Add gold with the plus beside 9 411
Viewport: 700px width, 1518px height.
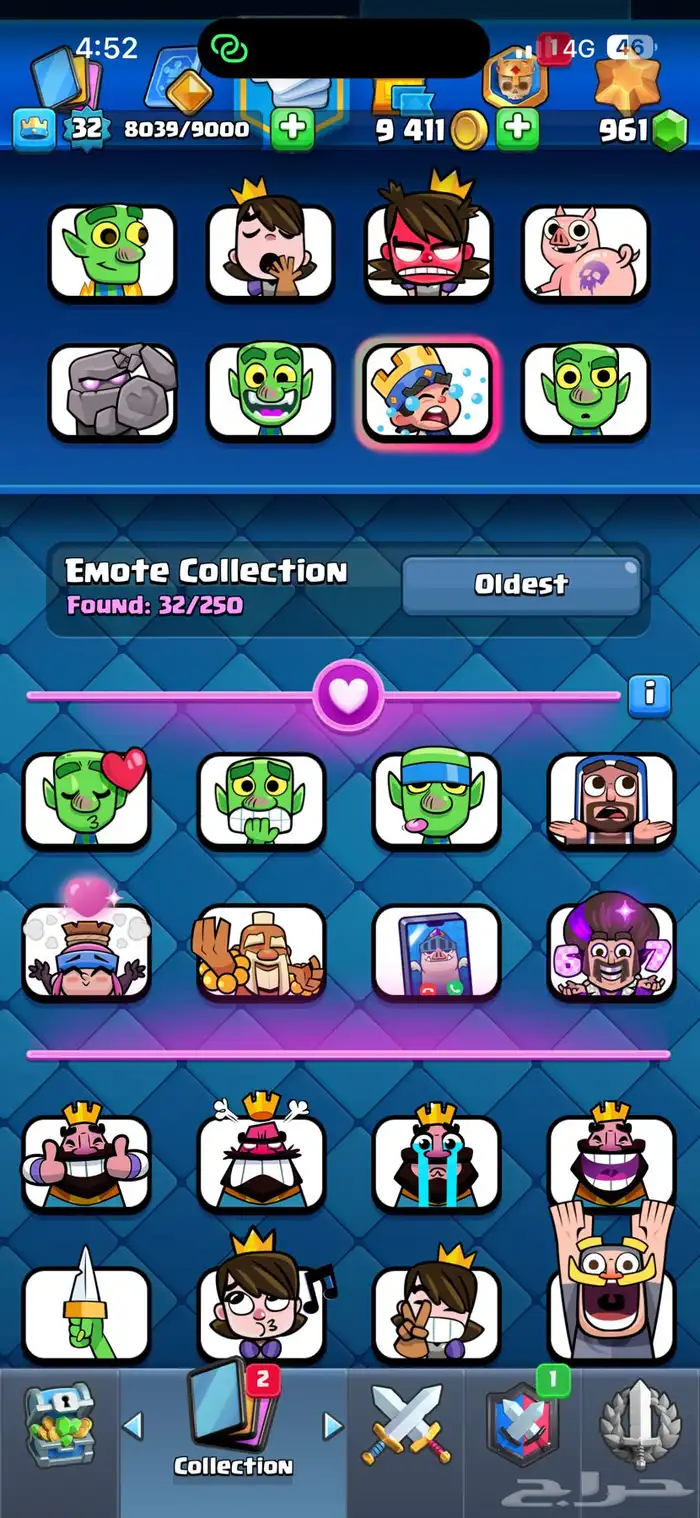pos(517,129)
